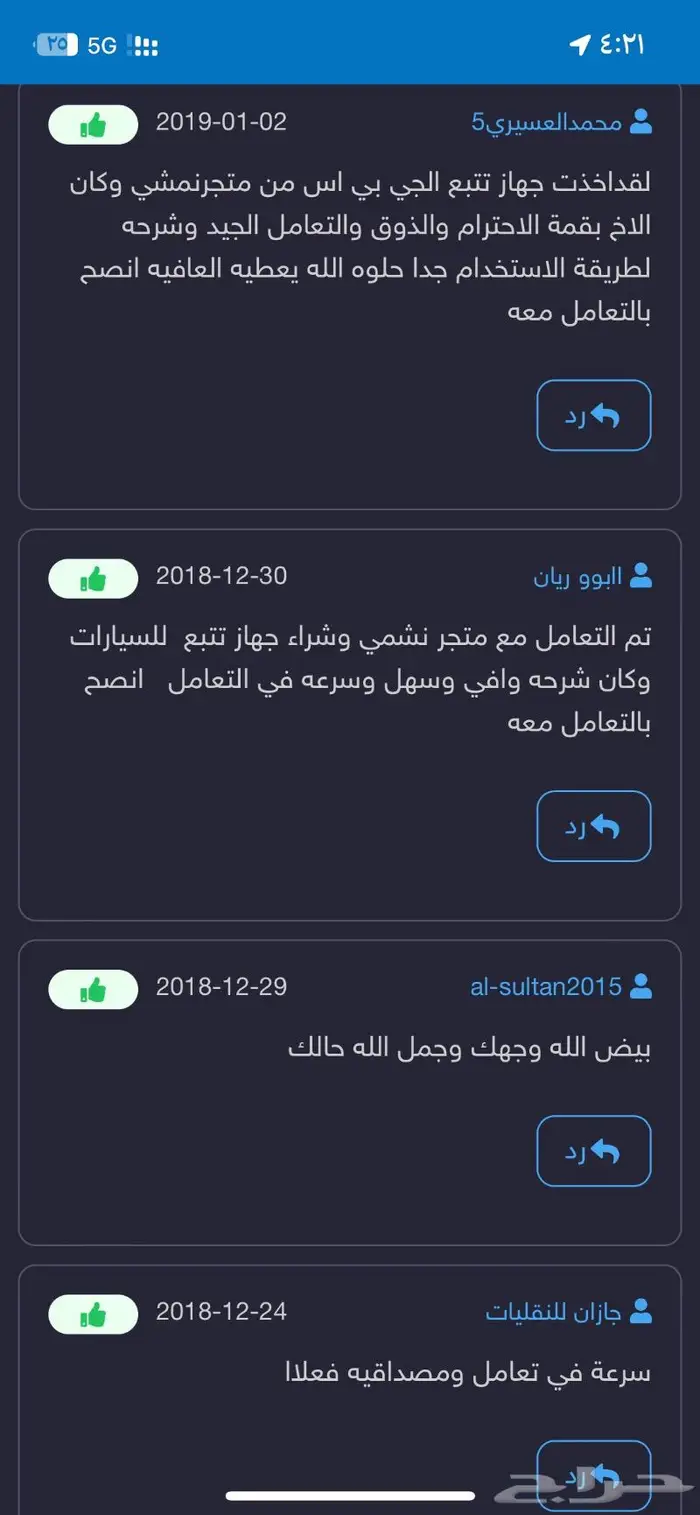
Task: Reply to جازان للنقليات's review
Action: coord(593,1475)
